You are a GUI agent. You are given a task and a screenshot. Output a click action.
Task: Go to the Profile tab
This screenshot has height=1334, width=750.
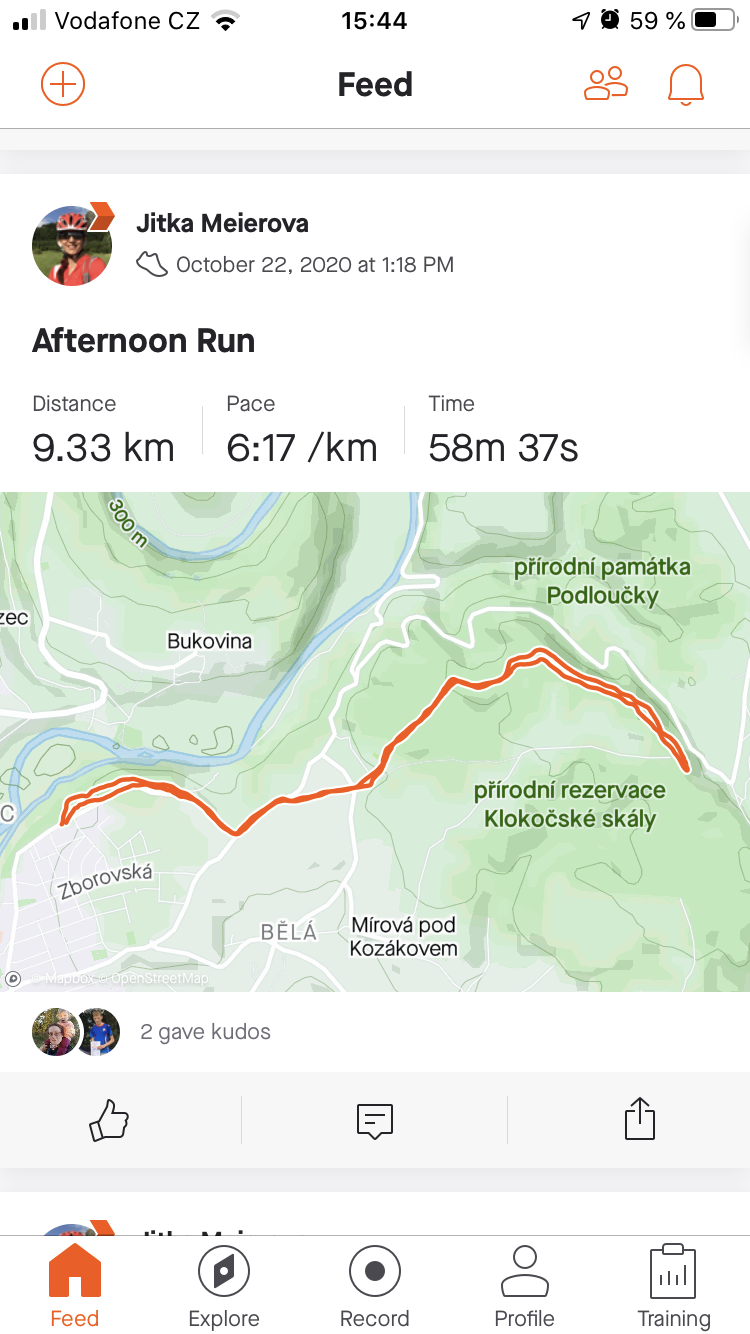pyautogui.click(x=525, y=1286)
